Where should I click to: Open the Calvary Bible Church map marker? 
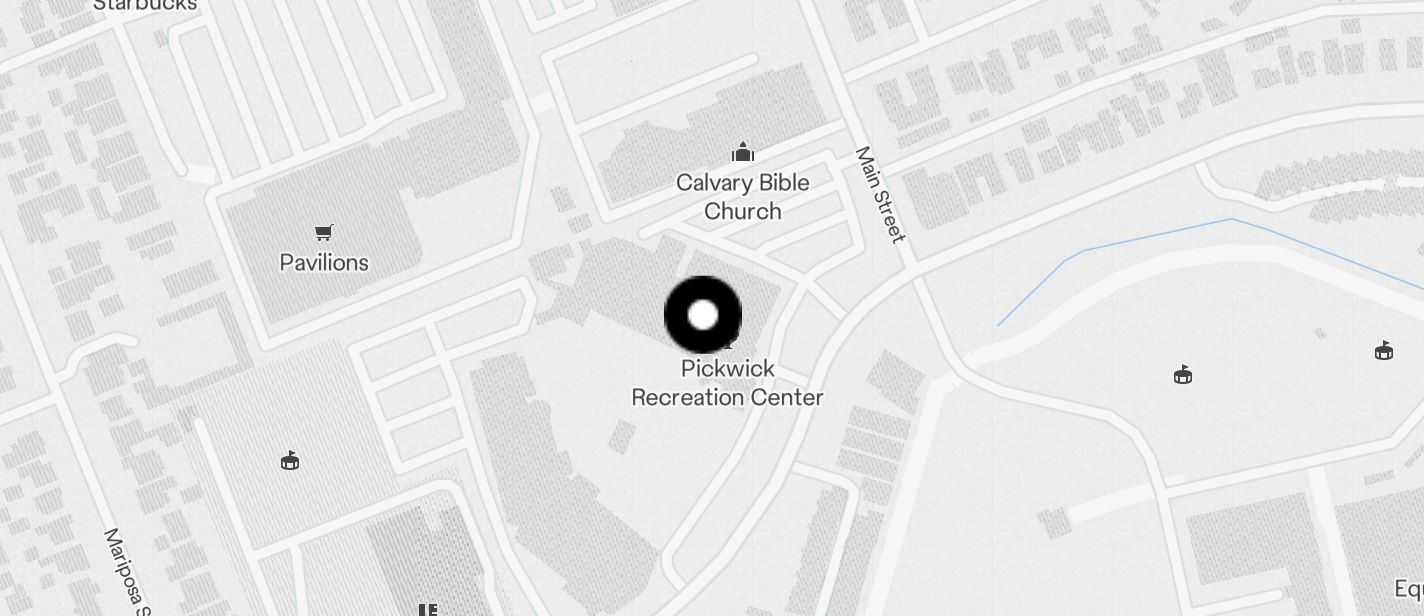(742, 153)
